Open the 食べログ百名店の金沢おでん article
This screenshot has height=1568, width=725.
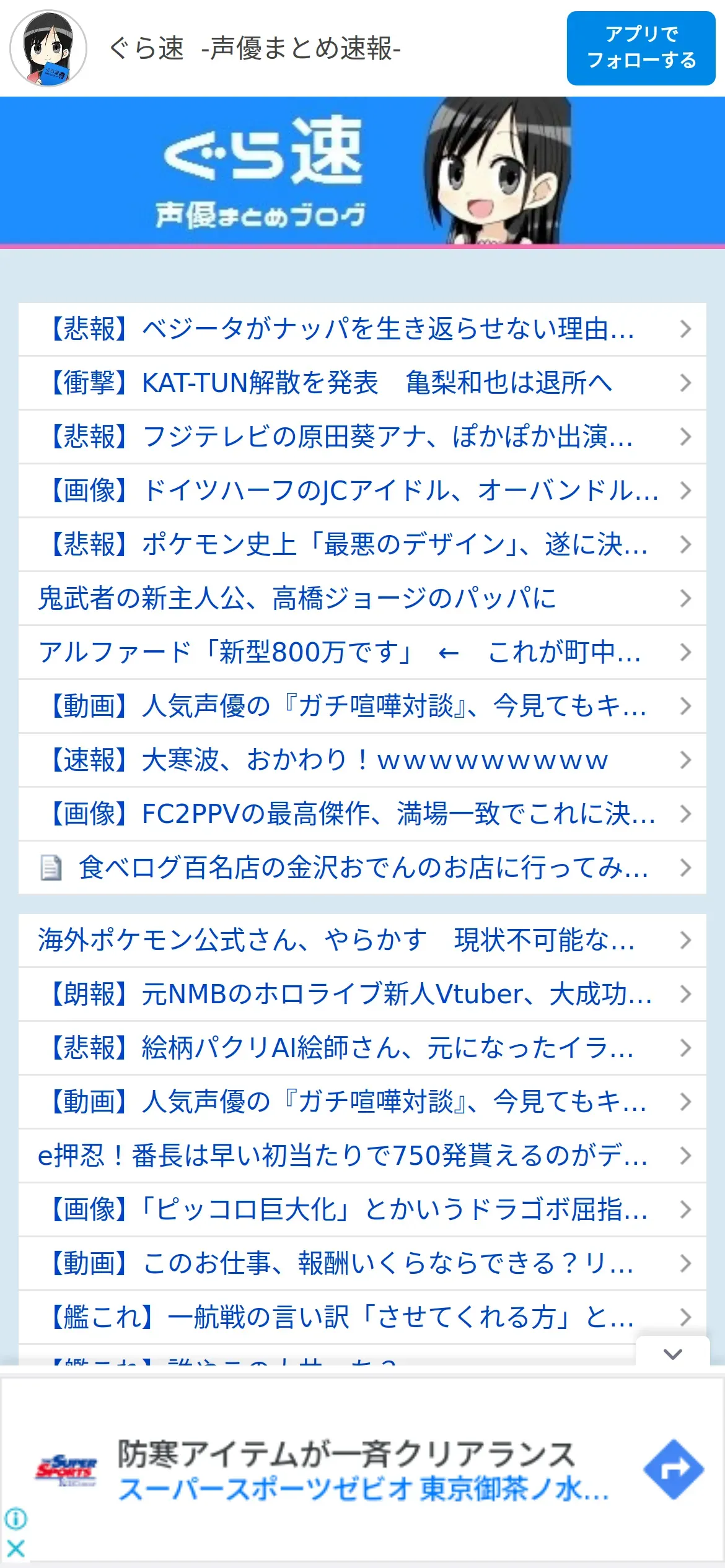(x=362, y=868)
